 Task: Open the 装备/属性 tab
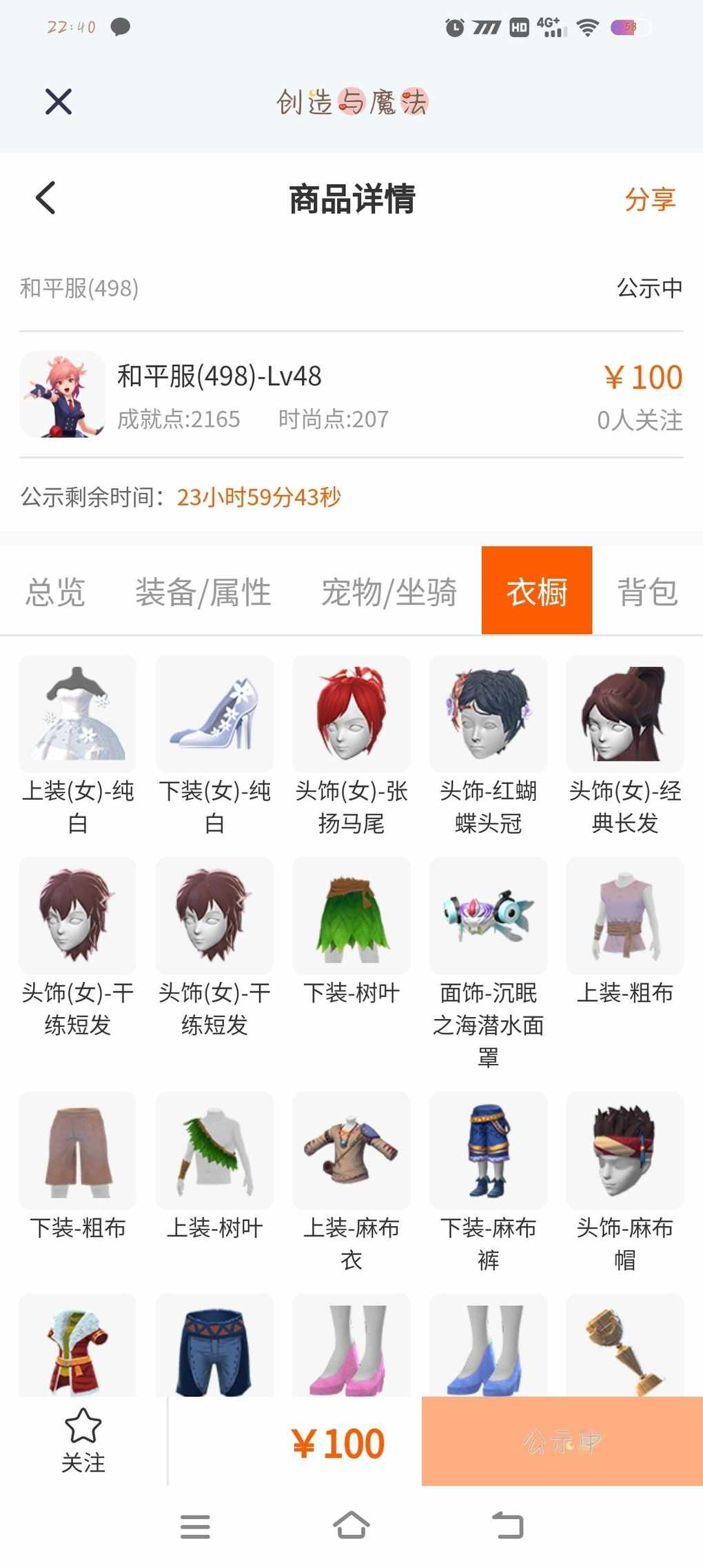click(203, 592)
